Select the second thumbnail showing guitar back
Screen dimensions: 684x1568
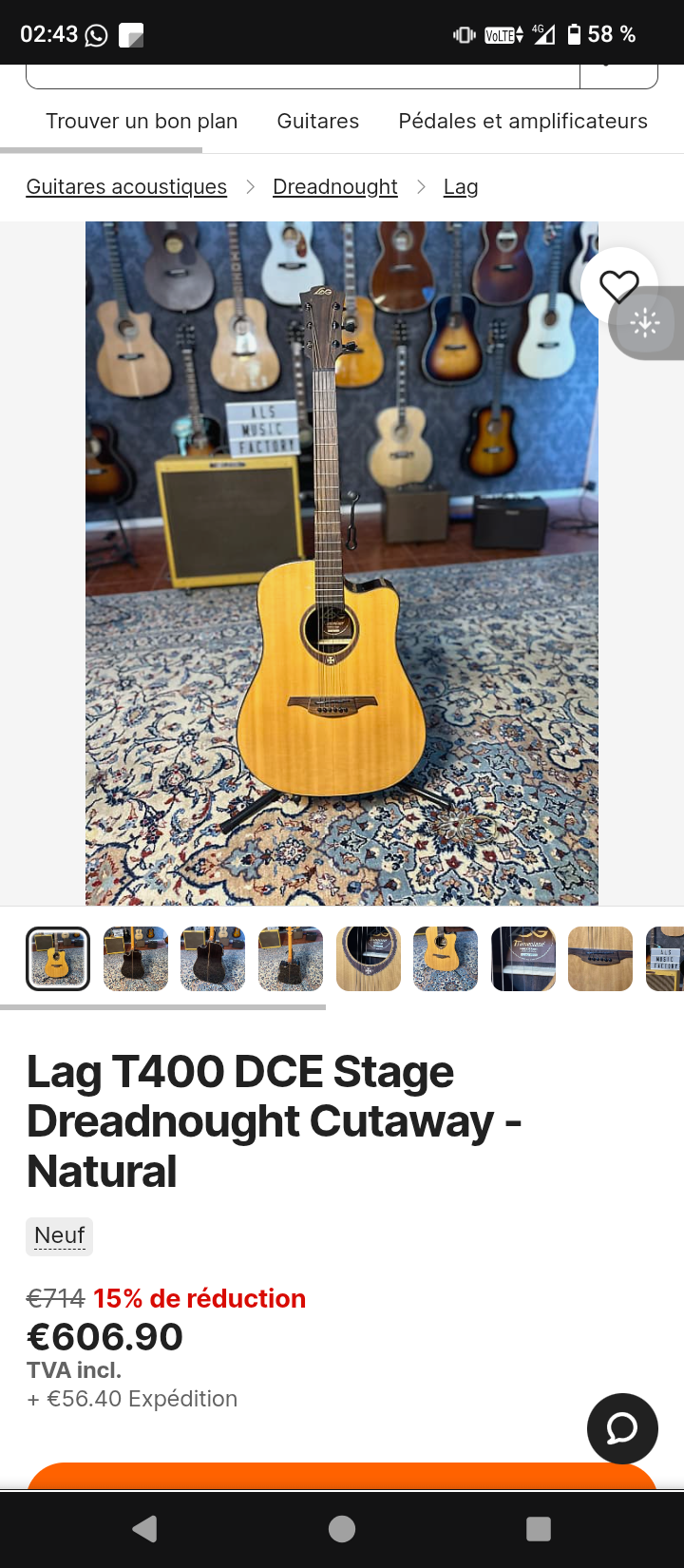pos(136,959)
